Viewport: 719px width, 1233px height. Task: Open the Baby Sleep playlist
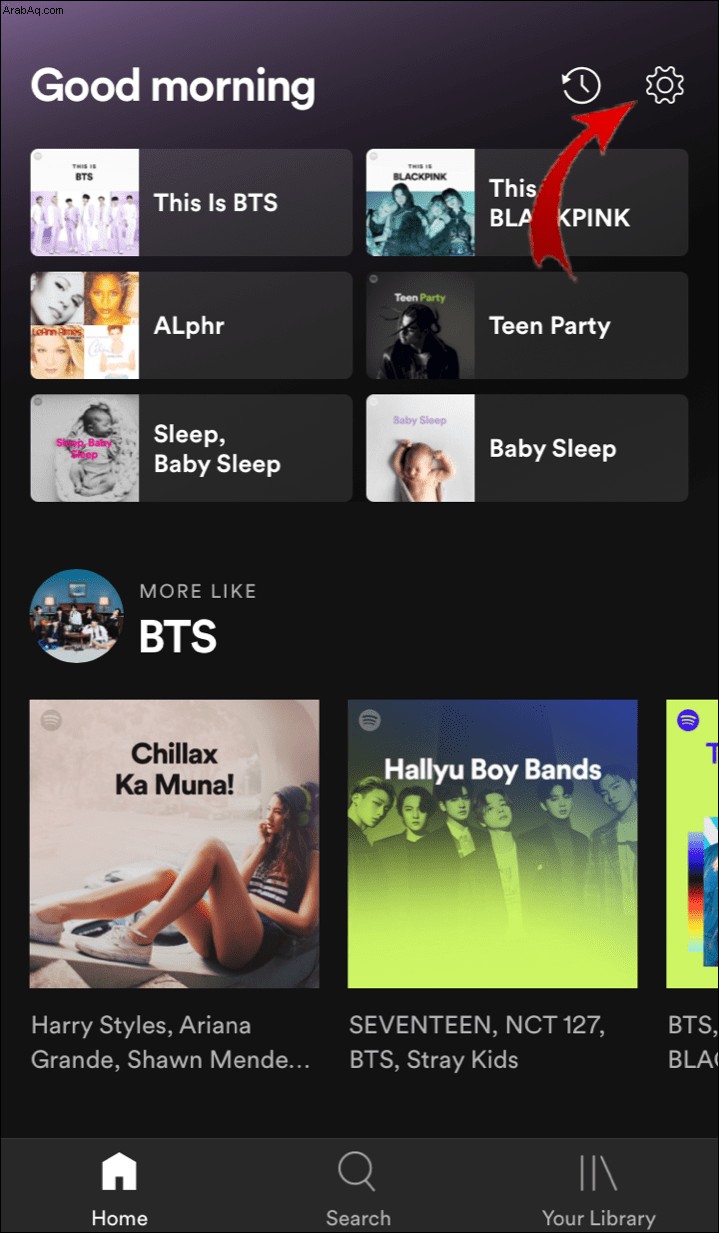tap(526, 448)
